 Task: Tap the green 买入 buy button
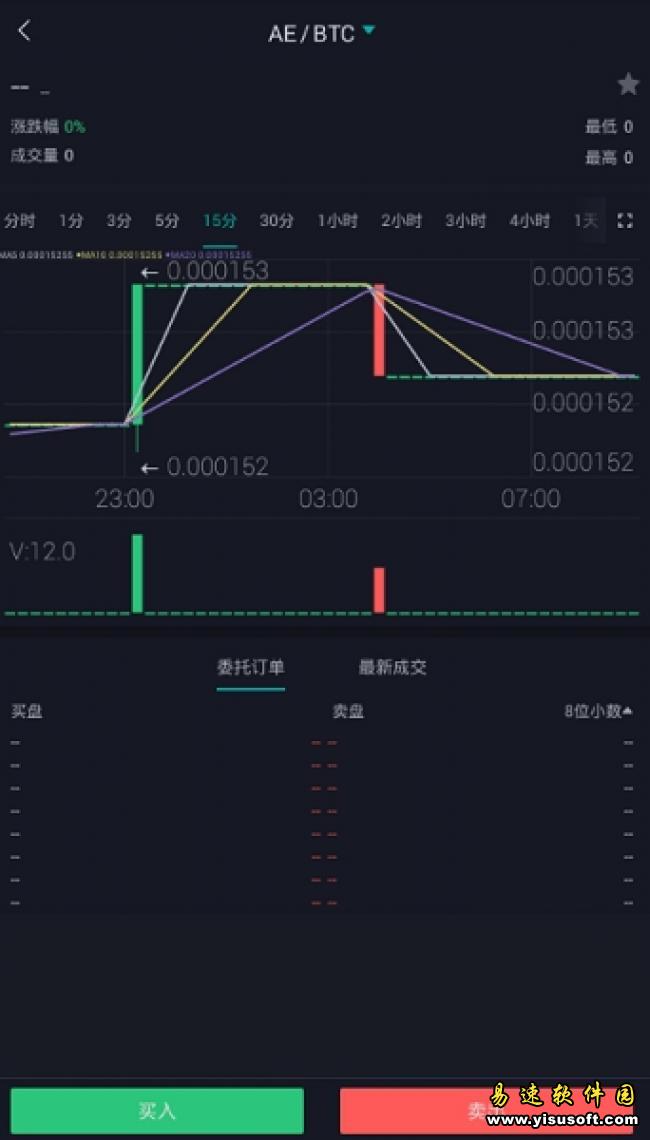click(157, 1110)
